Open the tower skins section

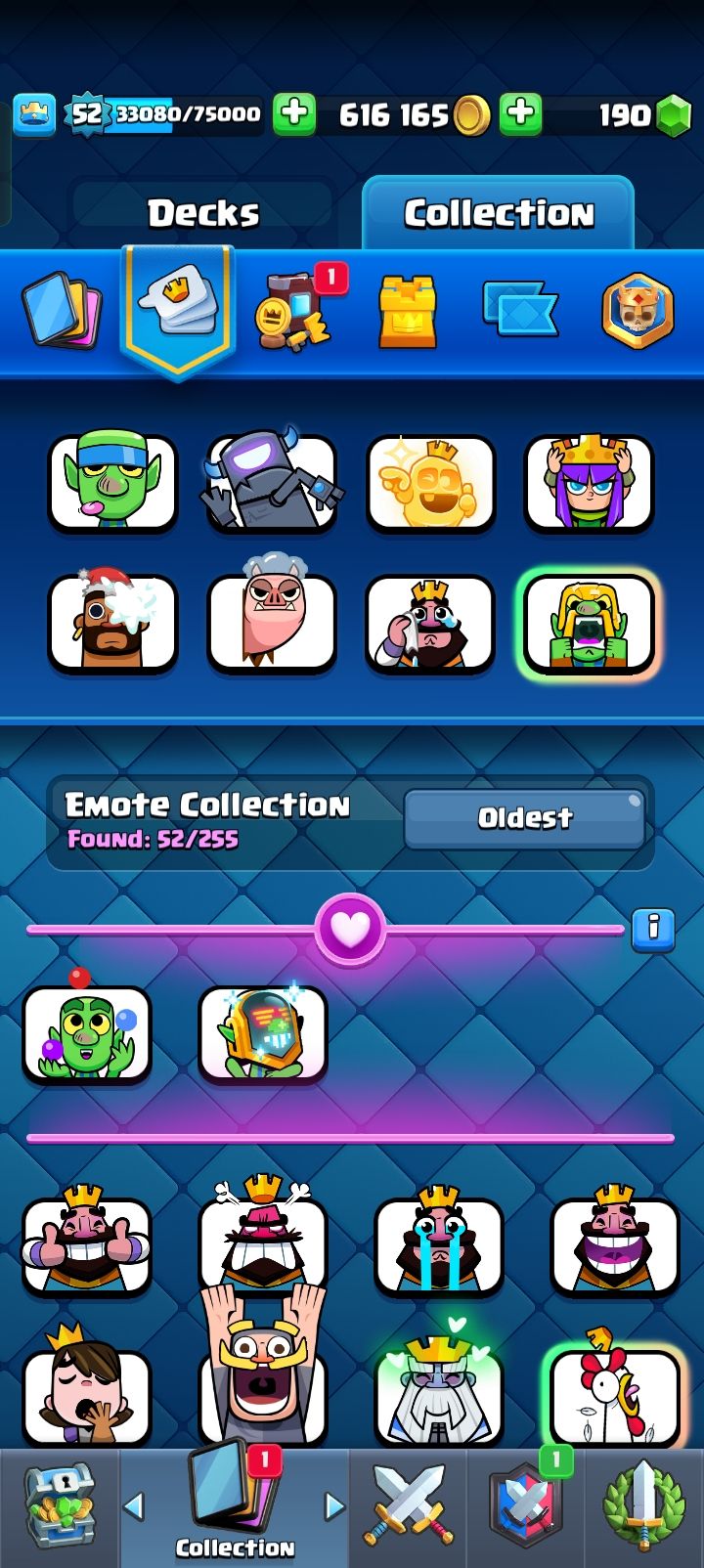[x=408, y=313]
